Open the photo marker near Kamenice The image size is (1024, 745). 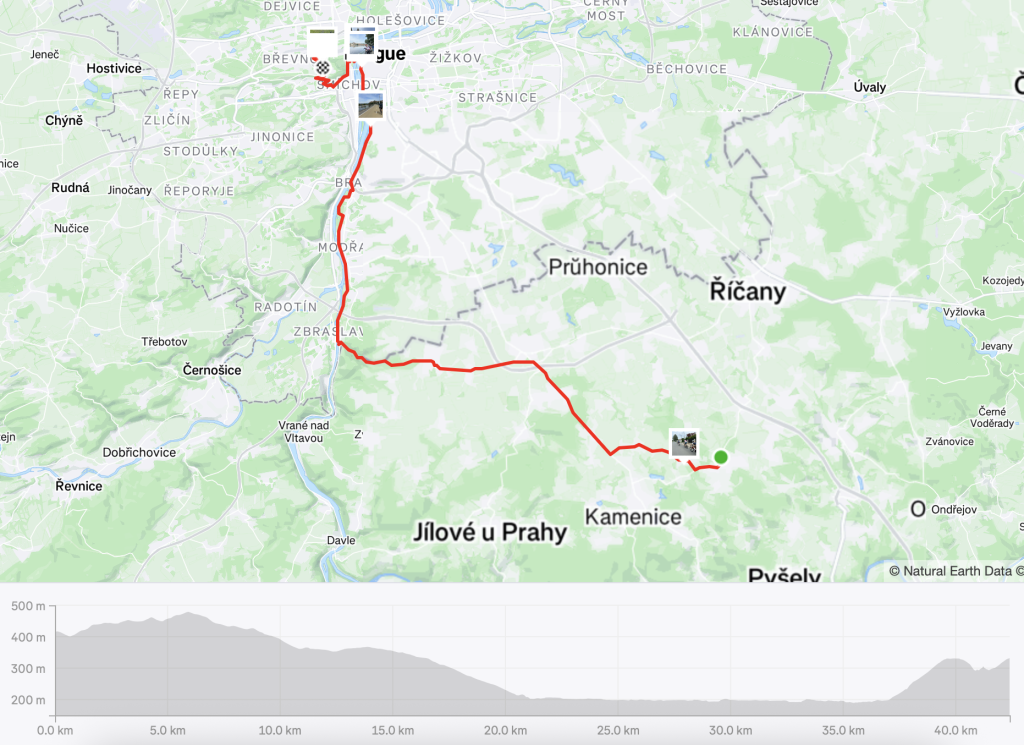685,442
